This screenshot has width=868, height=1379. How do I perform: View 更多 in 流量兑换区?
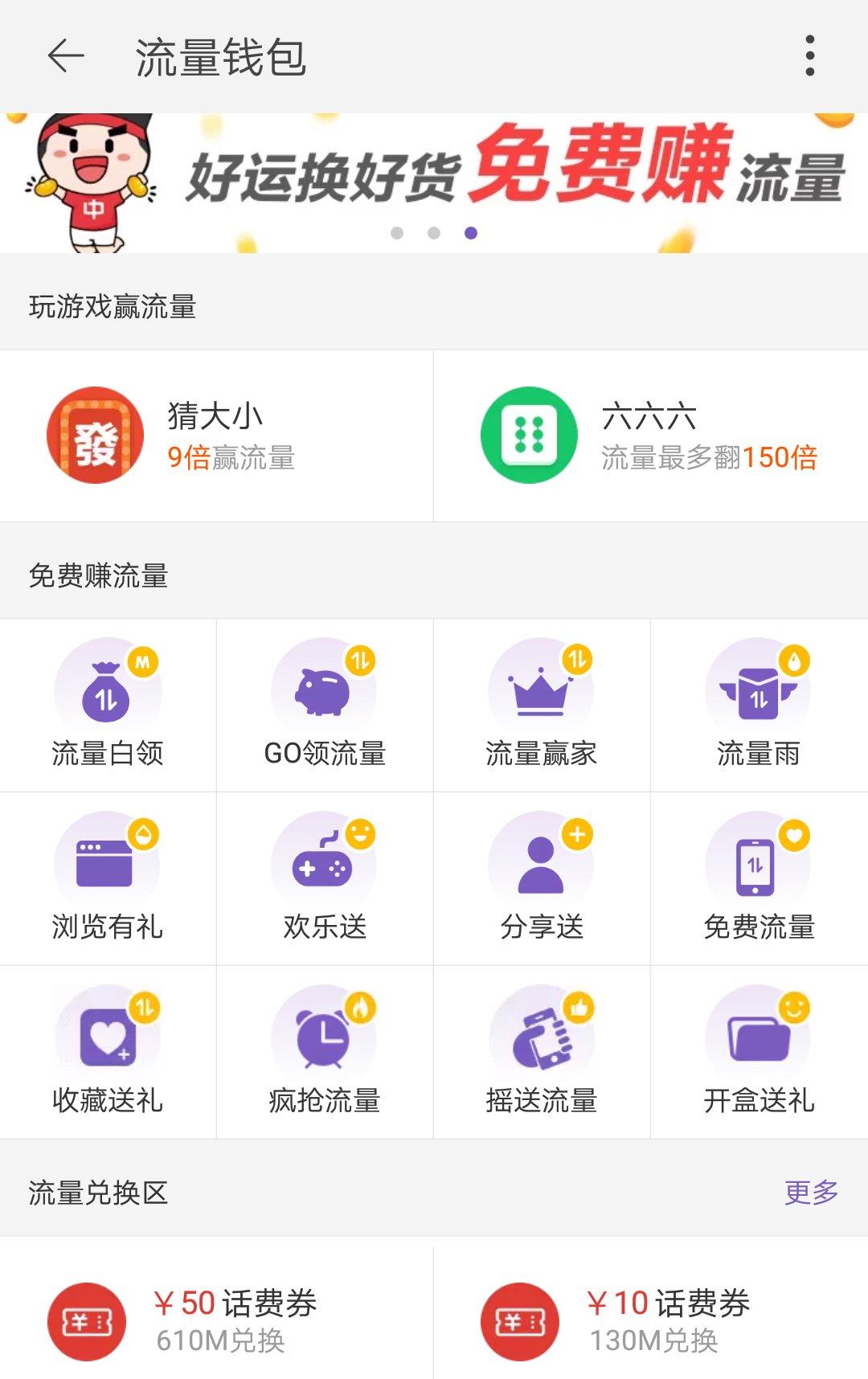pos(811,1192)
